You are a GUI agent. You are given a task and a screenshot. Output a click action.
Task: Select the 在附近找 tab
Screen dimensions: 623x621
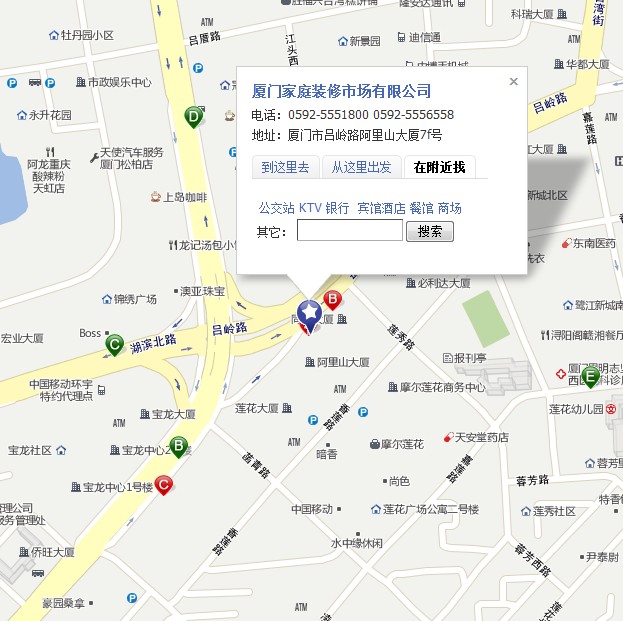[x=439, y=167]
